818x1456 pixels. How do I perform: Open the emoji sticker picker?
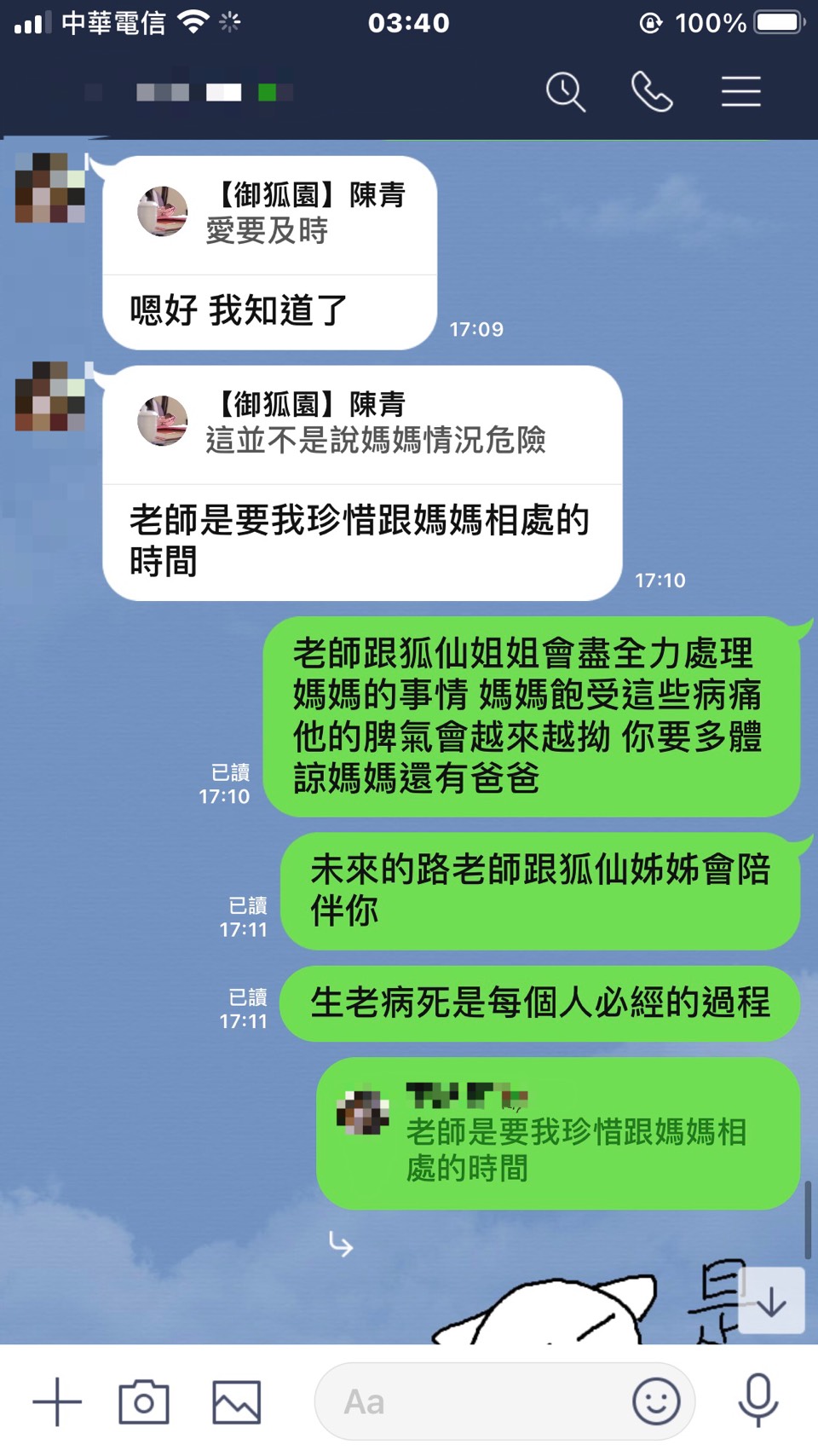(x=656, y=1401)
